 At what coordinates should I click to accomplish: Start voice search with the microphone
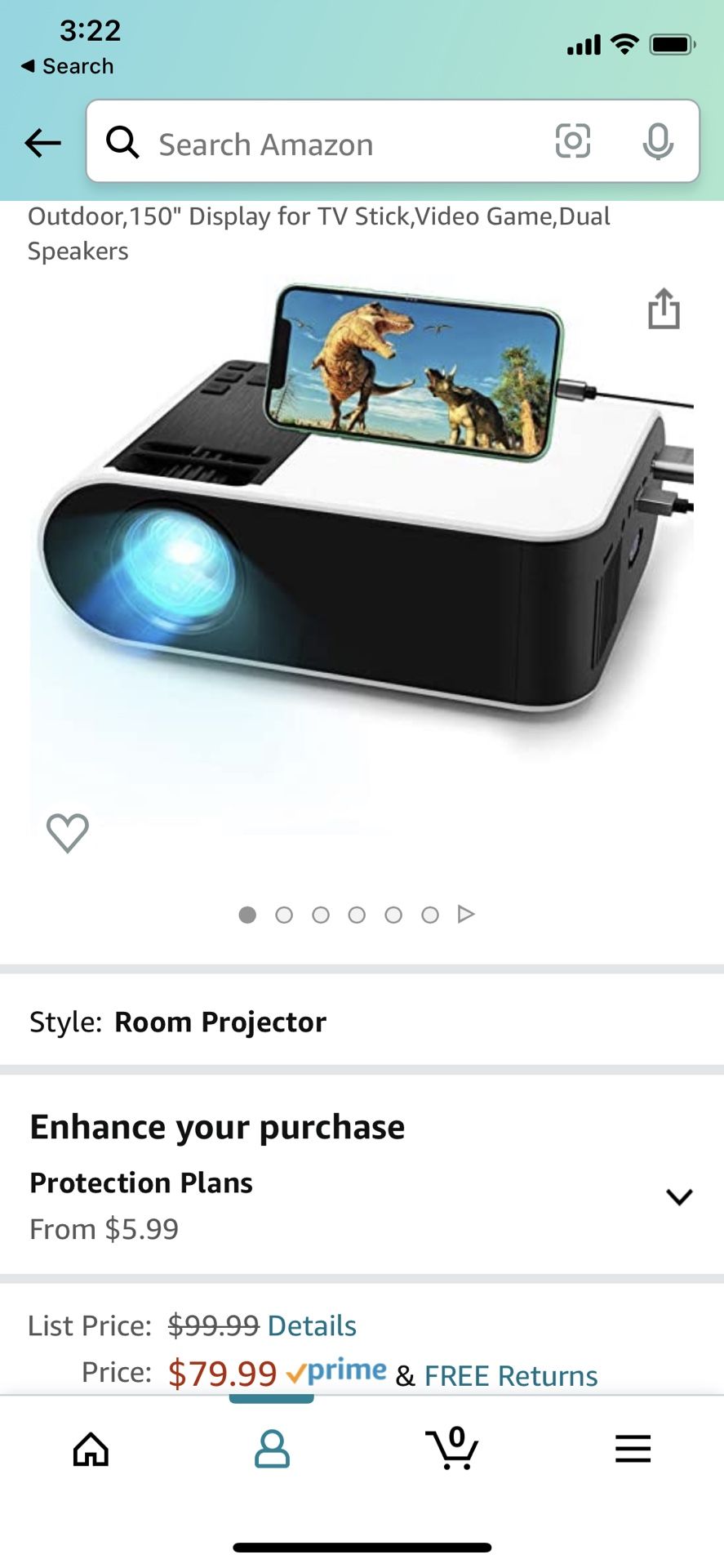657,142
